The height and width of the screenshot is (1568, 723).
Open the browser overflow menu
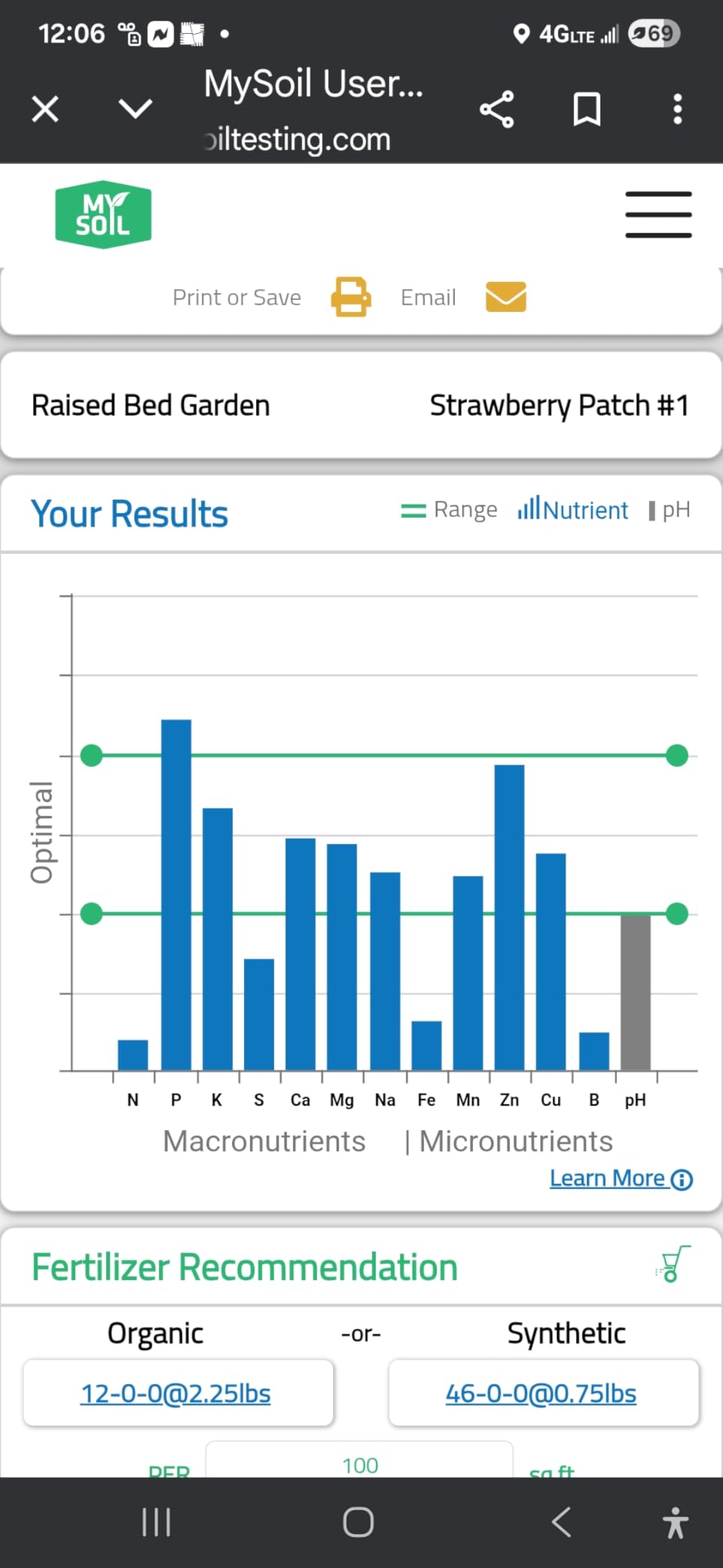click(x=677, y=110)
